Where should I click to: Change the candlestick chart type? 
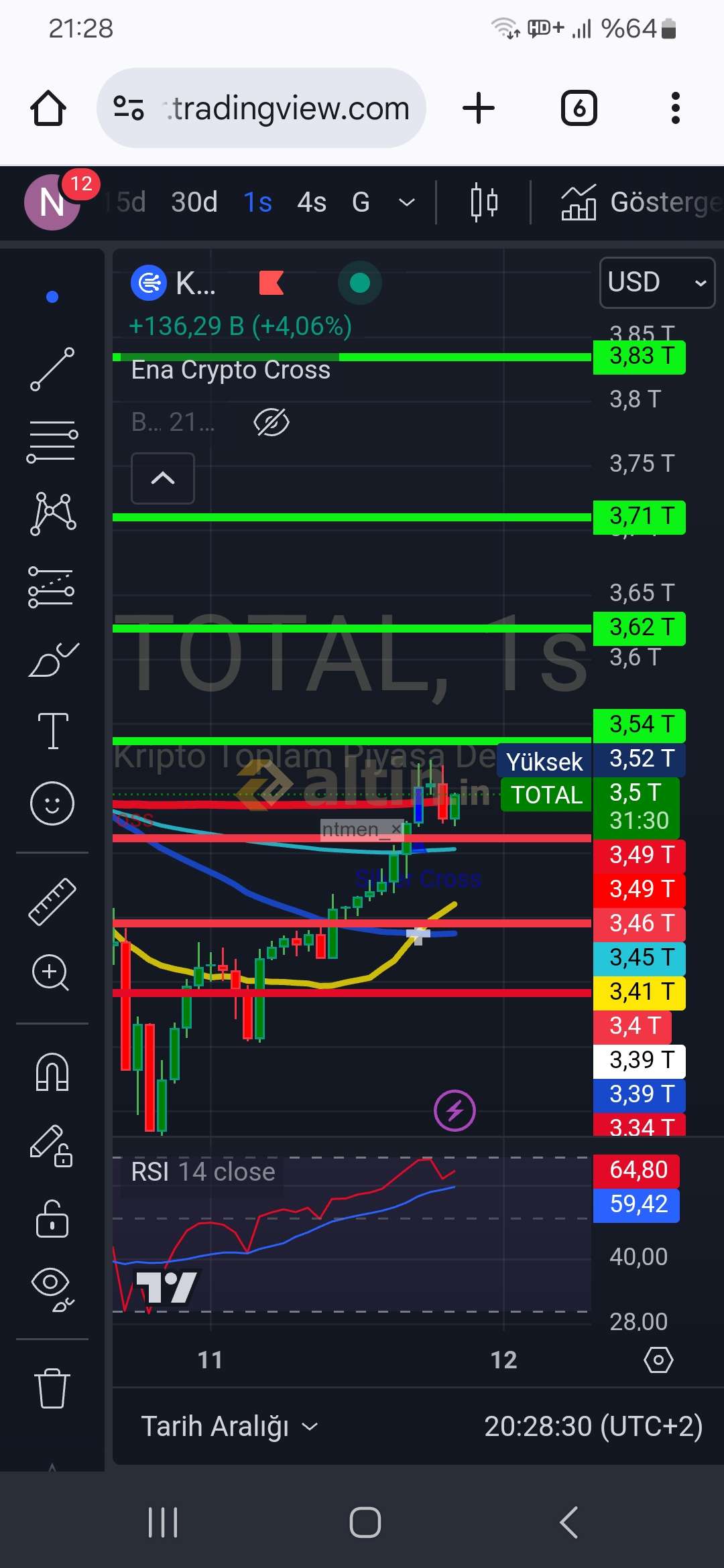click(x=483, y=202)
